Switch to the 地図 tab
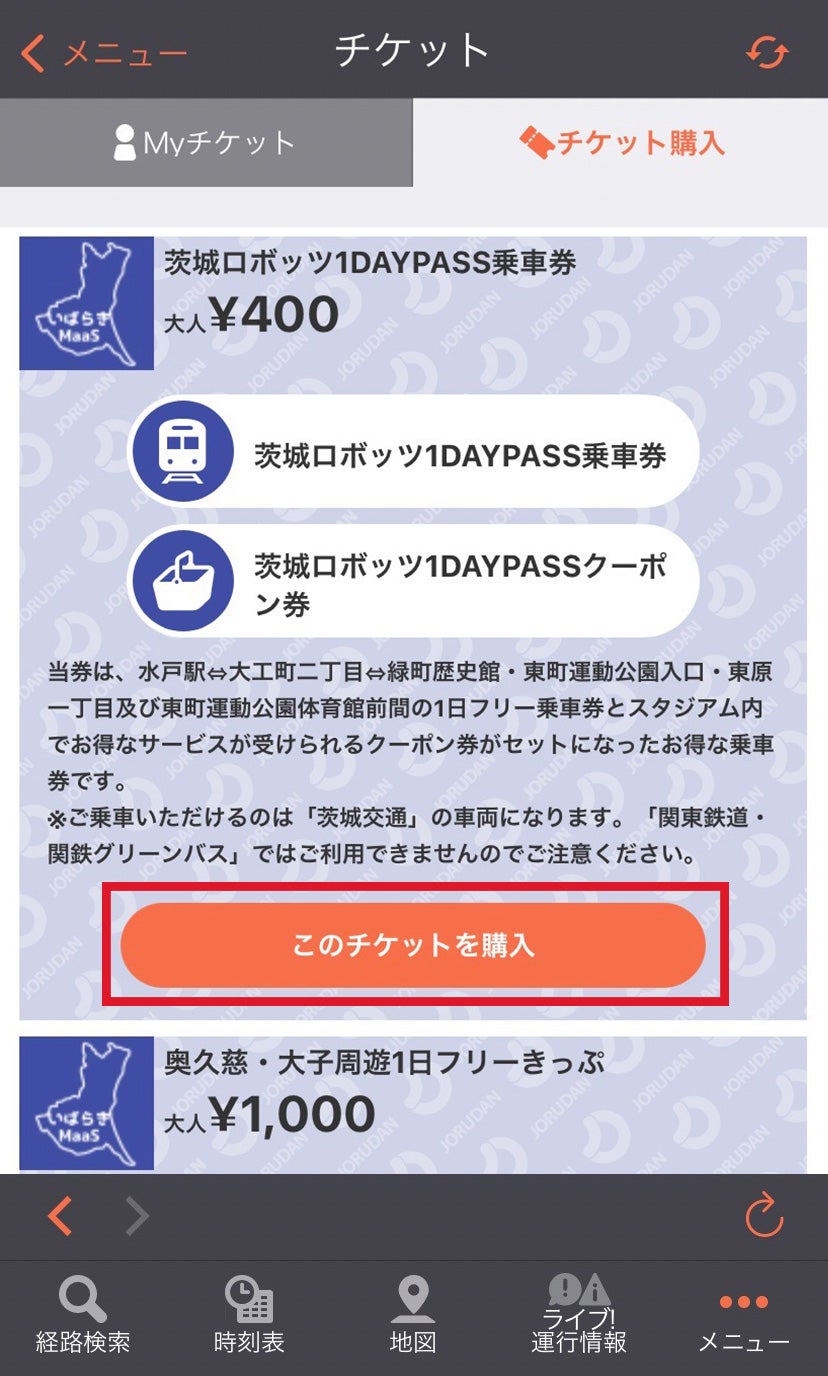Viewport: 828px width, 1376px height. tap(413, 1316)
